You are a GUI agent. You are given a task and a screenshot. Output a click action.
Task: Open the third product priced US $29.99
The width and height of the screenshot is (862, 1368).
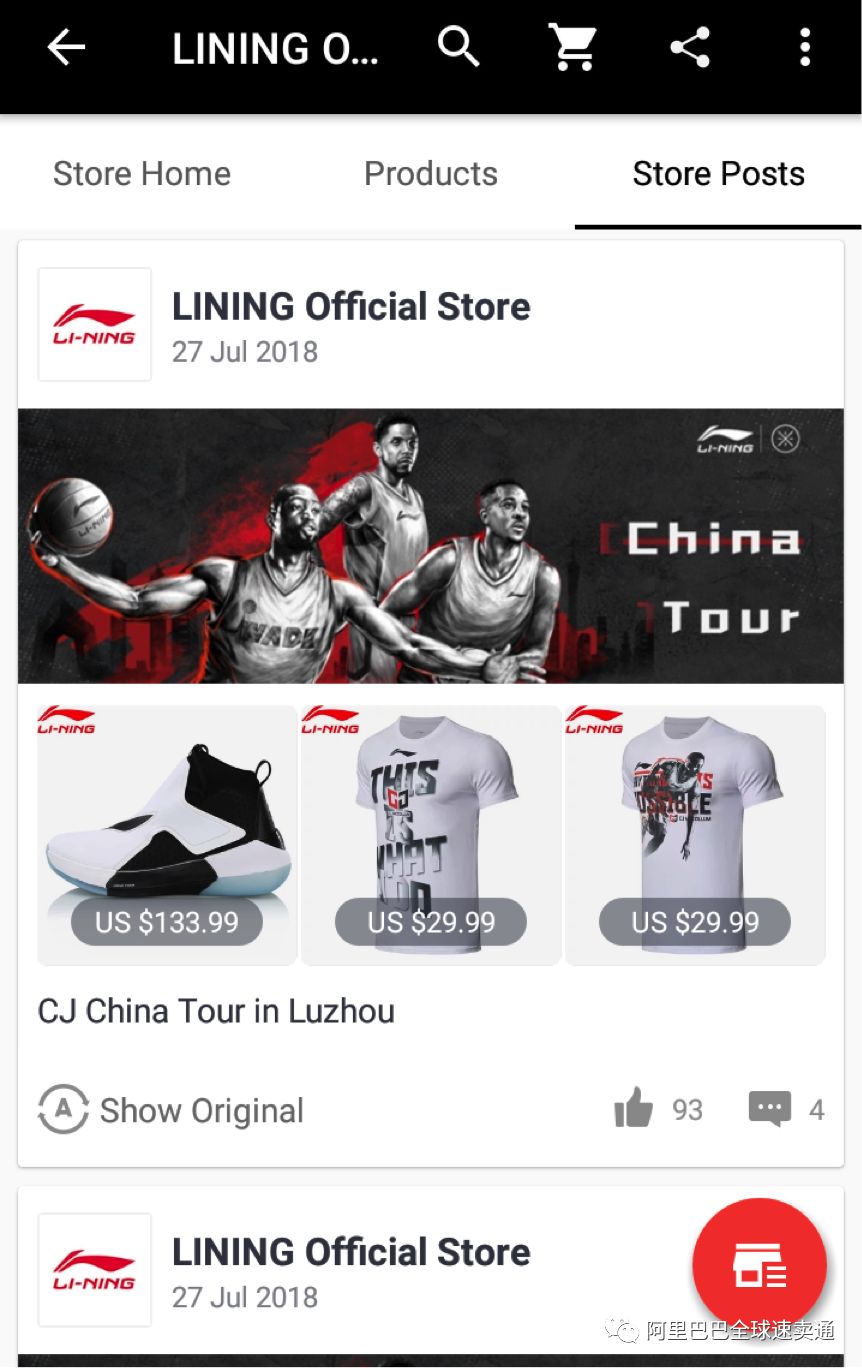pos(695,835)
